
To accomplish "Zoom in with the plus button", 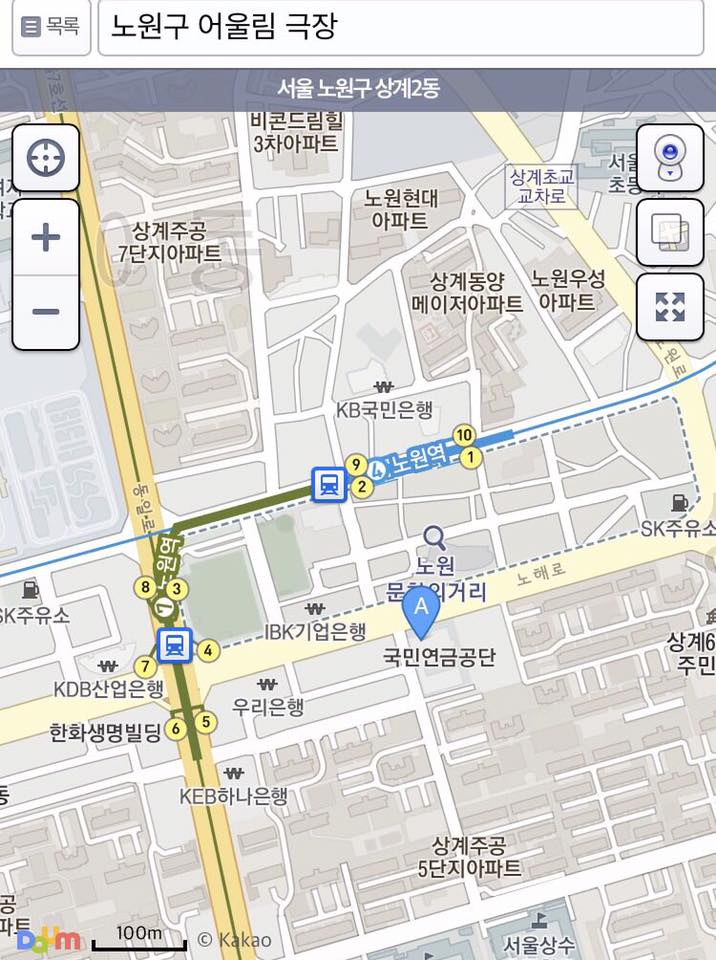I will (46, 238).
